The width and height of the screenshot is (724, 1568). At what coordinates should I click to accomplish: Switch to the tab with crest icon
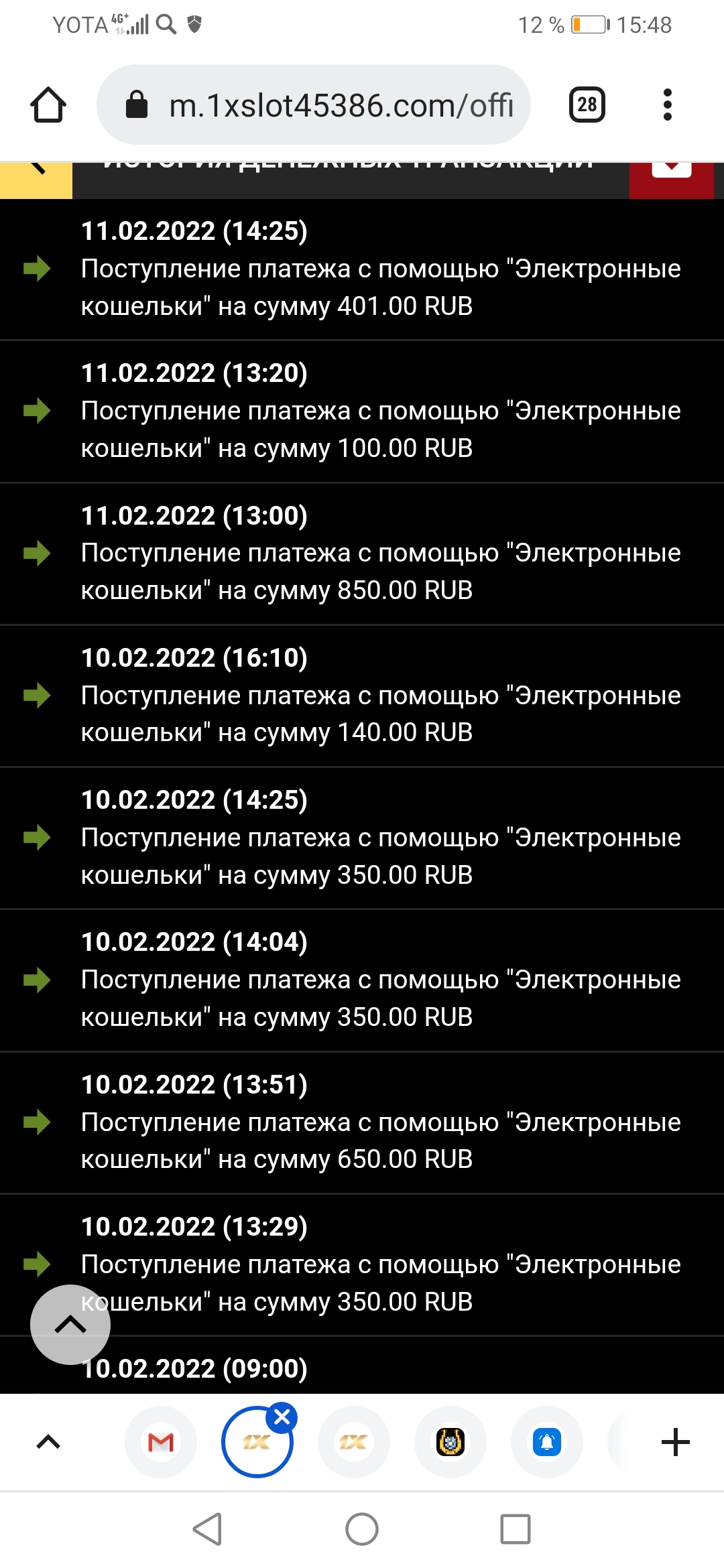pos(450,1442)
